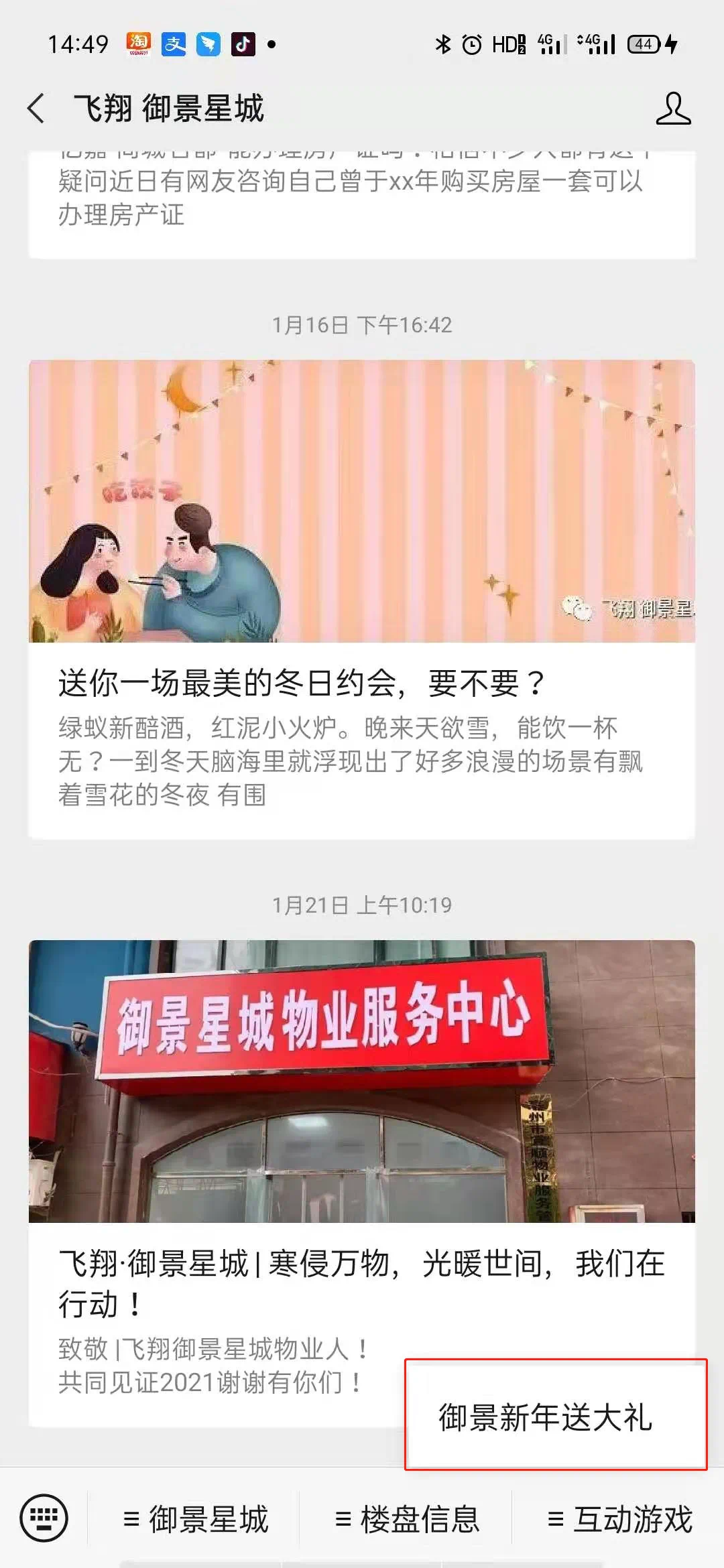The width and height of the screenshot is (724, 1568).
Task: Open the article about 办理房产证
Action: pyautogui.click(x=362, y=199)
